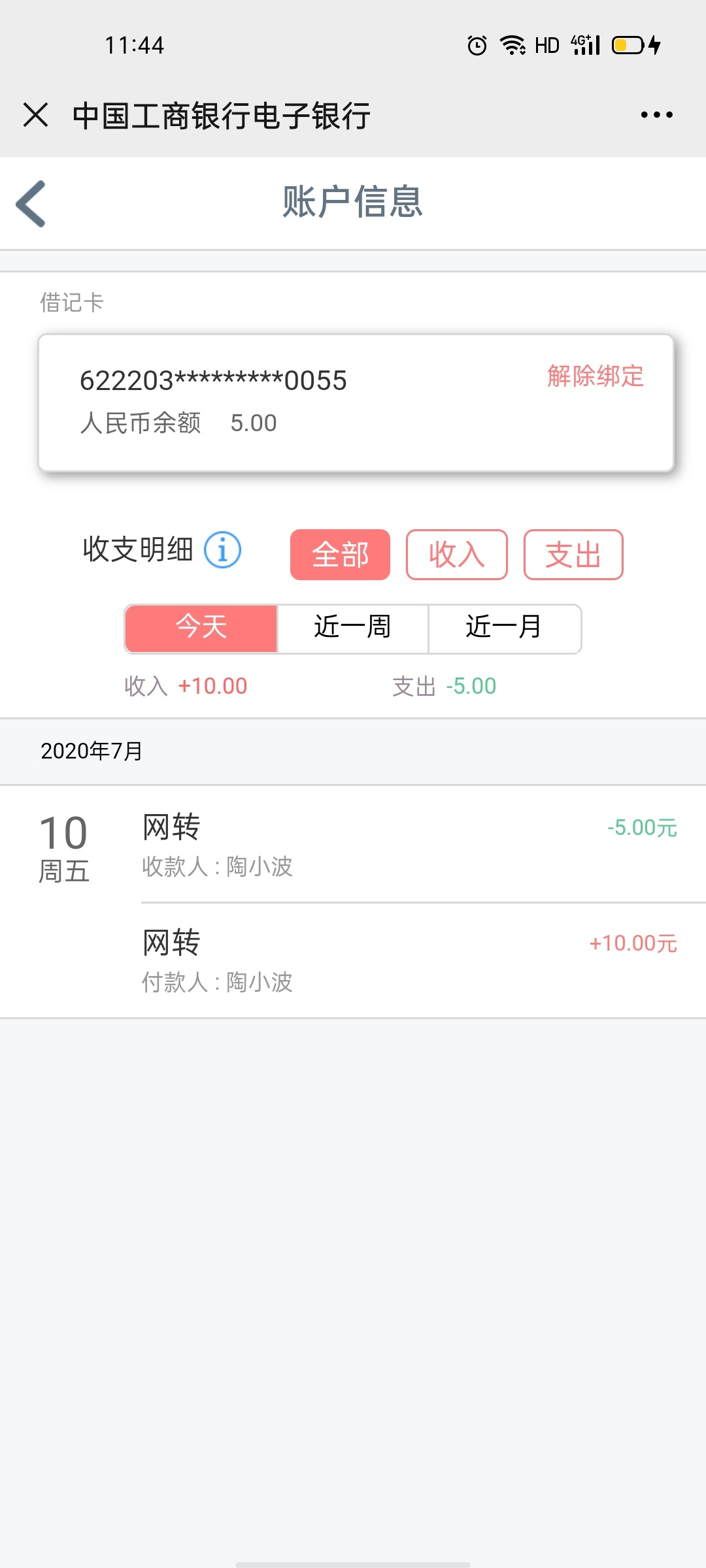The width and height of the screenshot is (706, 1568).
Task: Switch to the 近一周 period tab
Action: click(x=353, y=629)
